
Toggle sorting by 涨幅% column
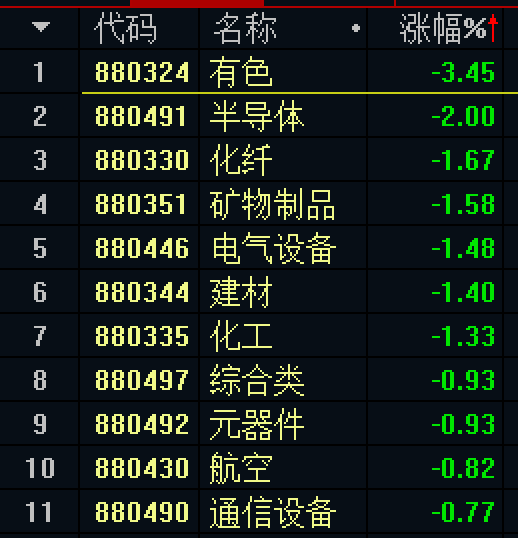pos(447,28)
